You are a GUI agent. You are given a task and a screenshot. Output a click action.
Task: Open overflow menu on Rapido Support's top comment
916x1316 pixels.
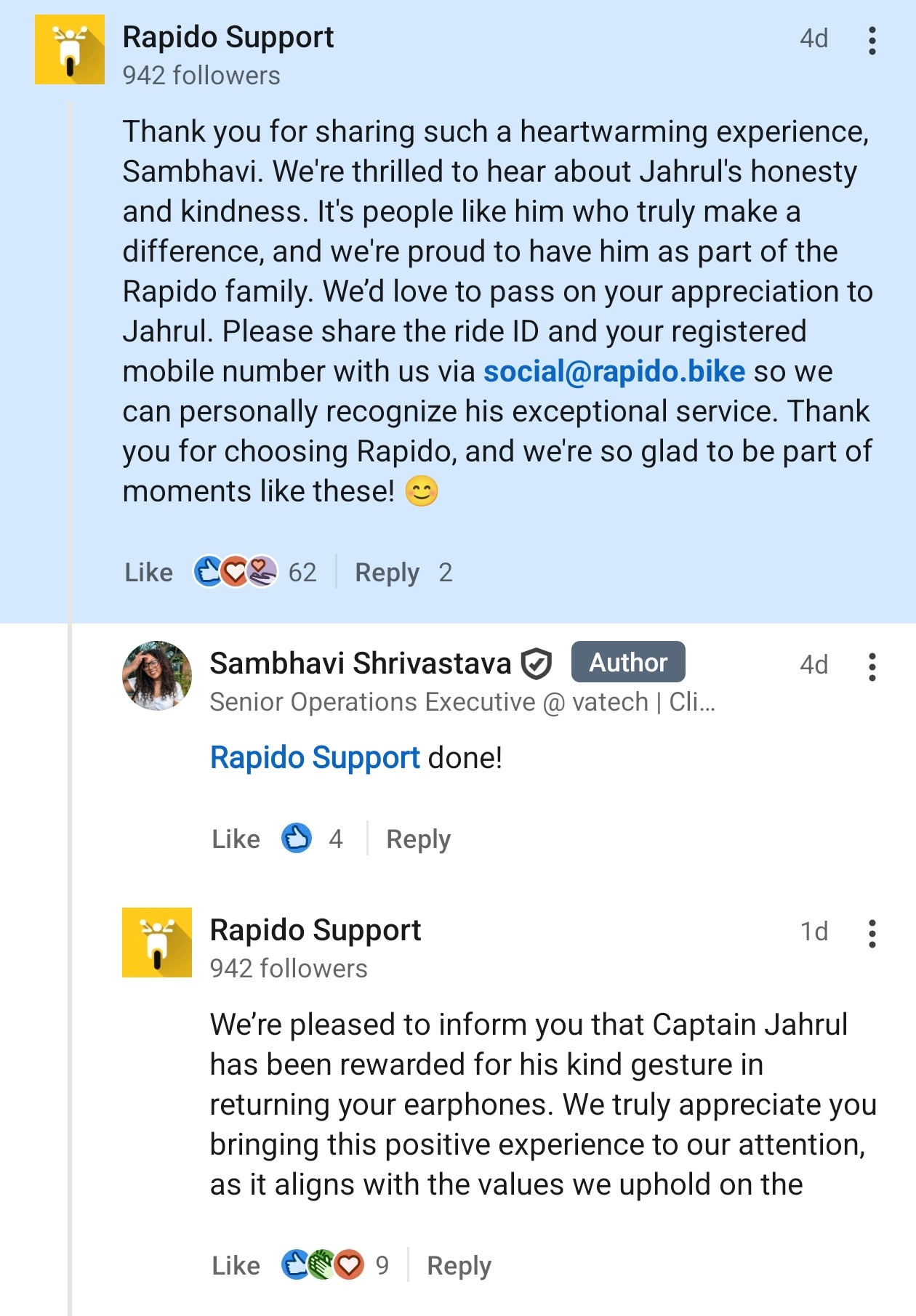tap(872, 41)
